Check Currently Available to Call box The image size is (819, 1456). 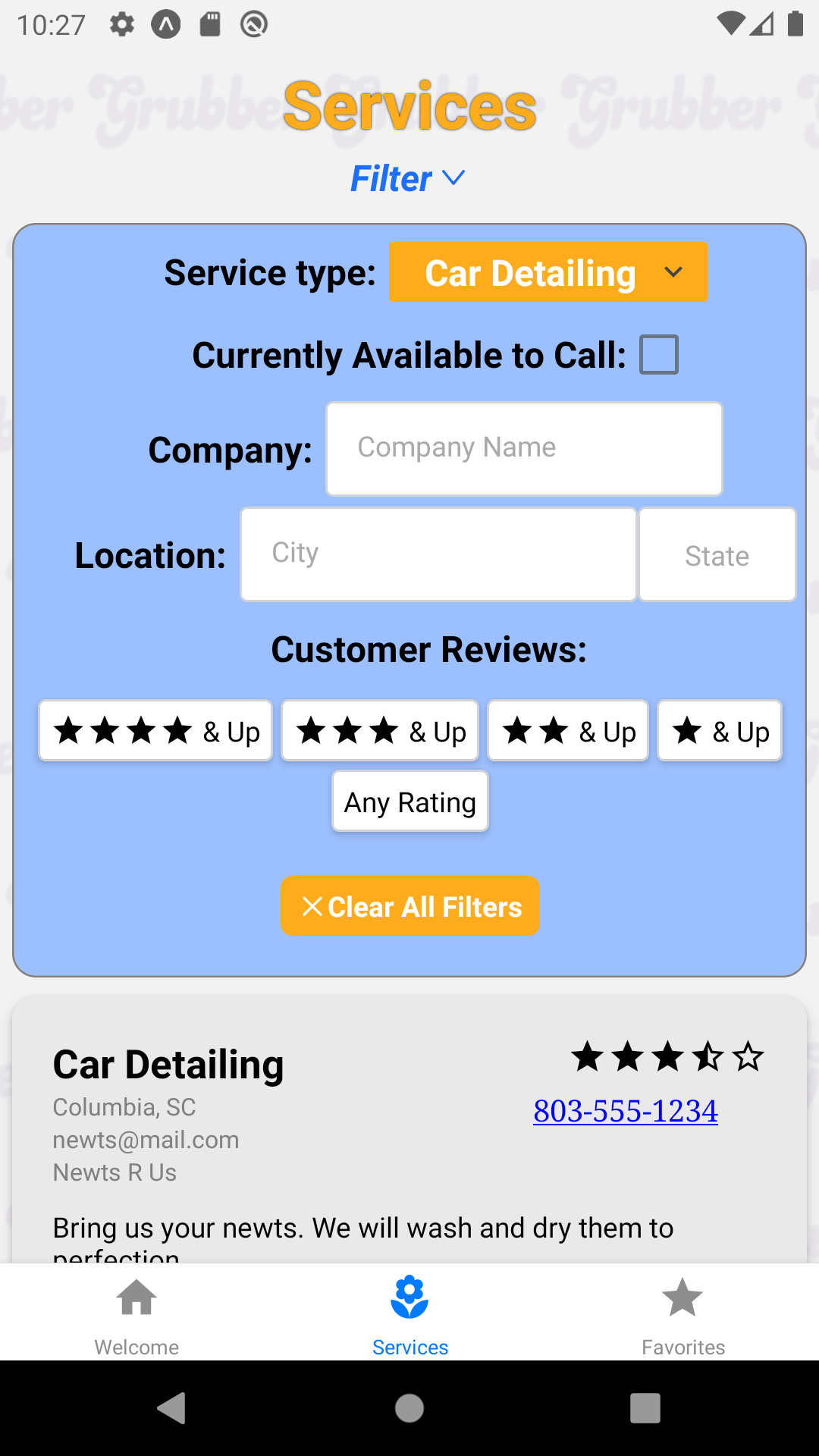click(x=659, y=355)
